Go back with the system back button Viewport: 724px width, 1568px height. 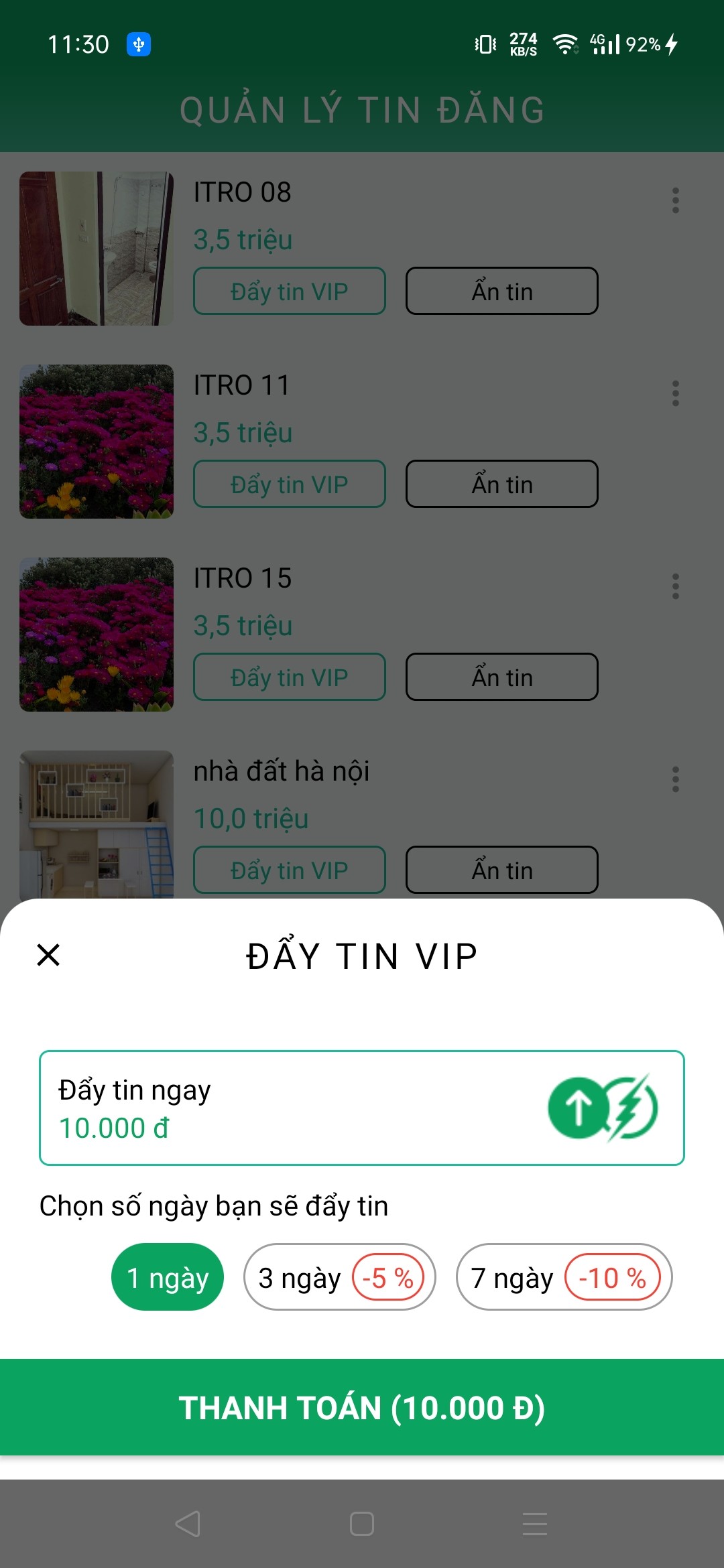coord(188,1524)
